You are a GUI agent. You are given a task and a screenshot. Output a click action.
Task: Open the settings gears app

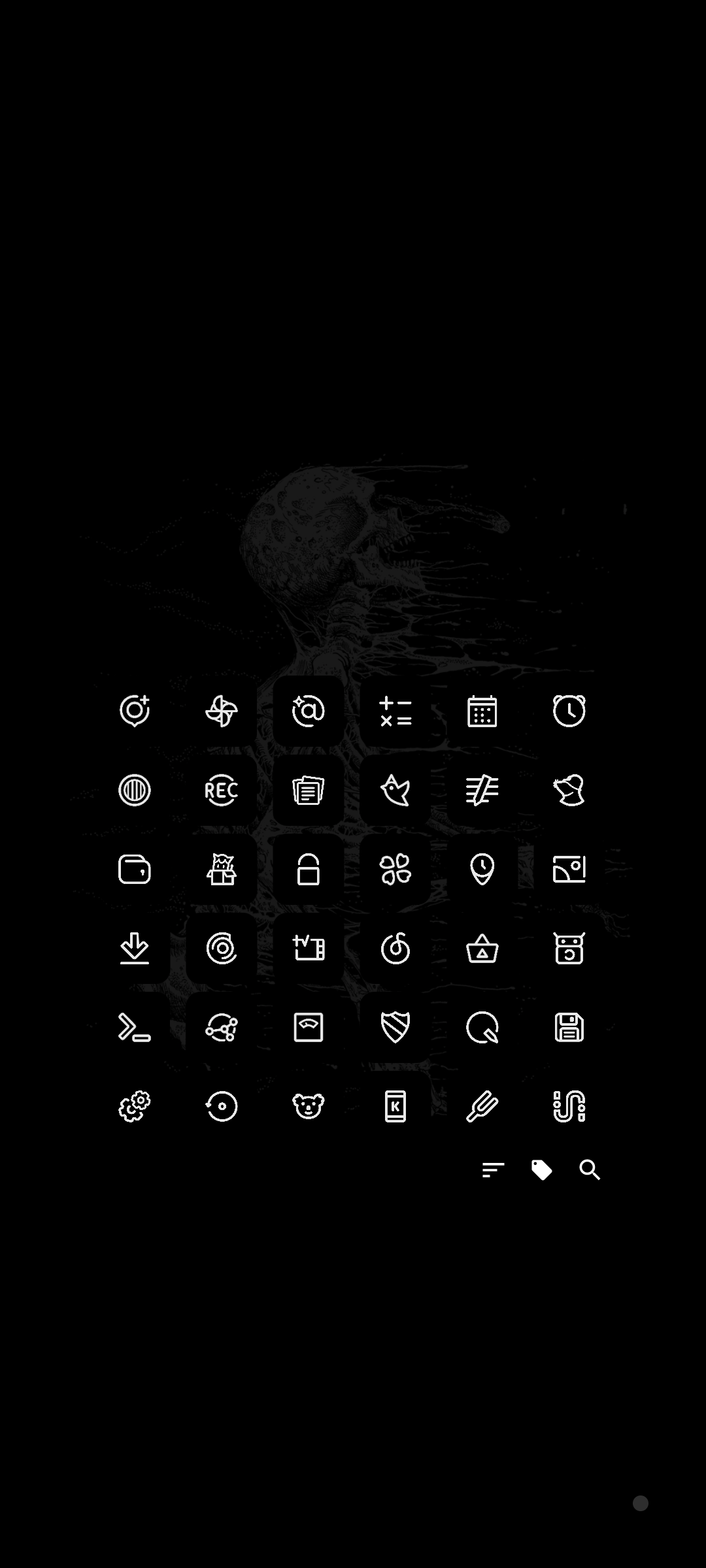coord(135,1107)
